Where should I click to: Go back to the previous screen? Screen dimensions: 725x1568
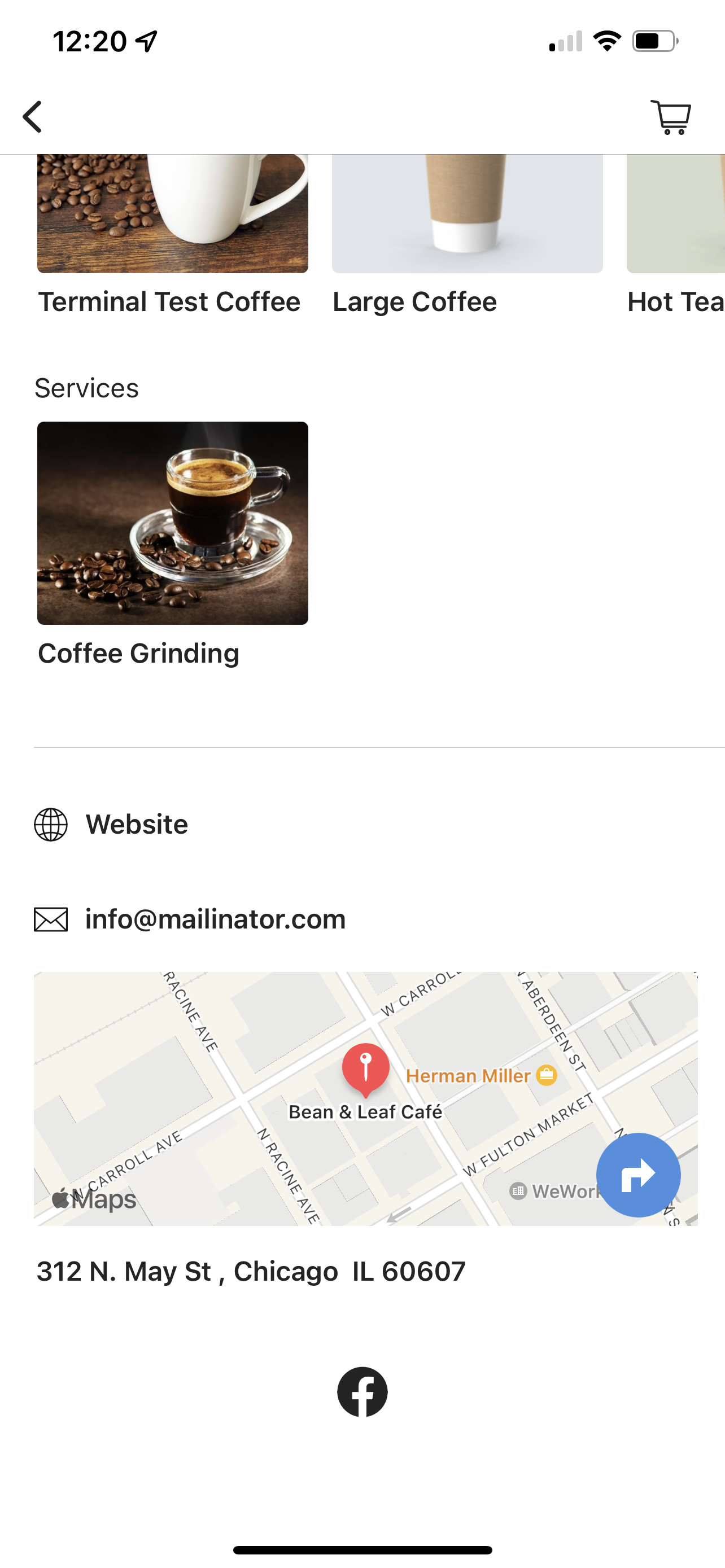click(33, 116)
